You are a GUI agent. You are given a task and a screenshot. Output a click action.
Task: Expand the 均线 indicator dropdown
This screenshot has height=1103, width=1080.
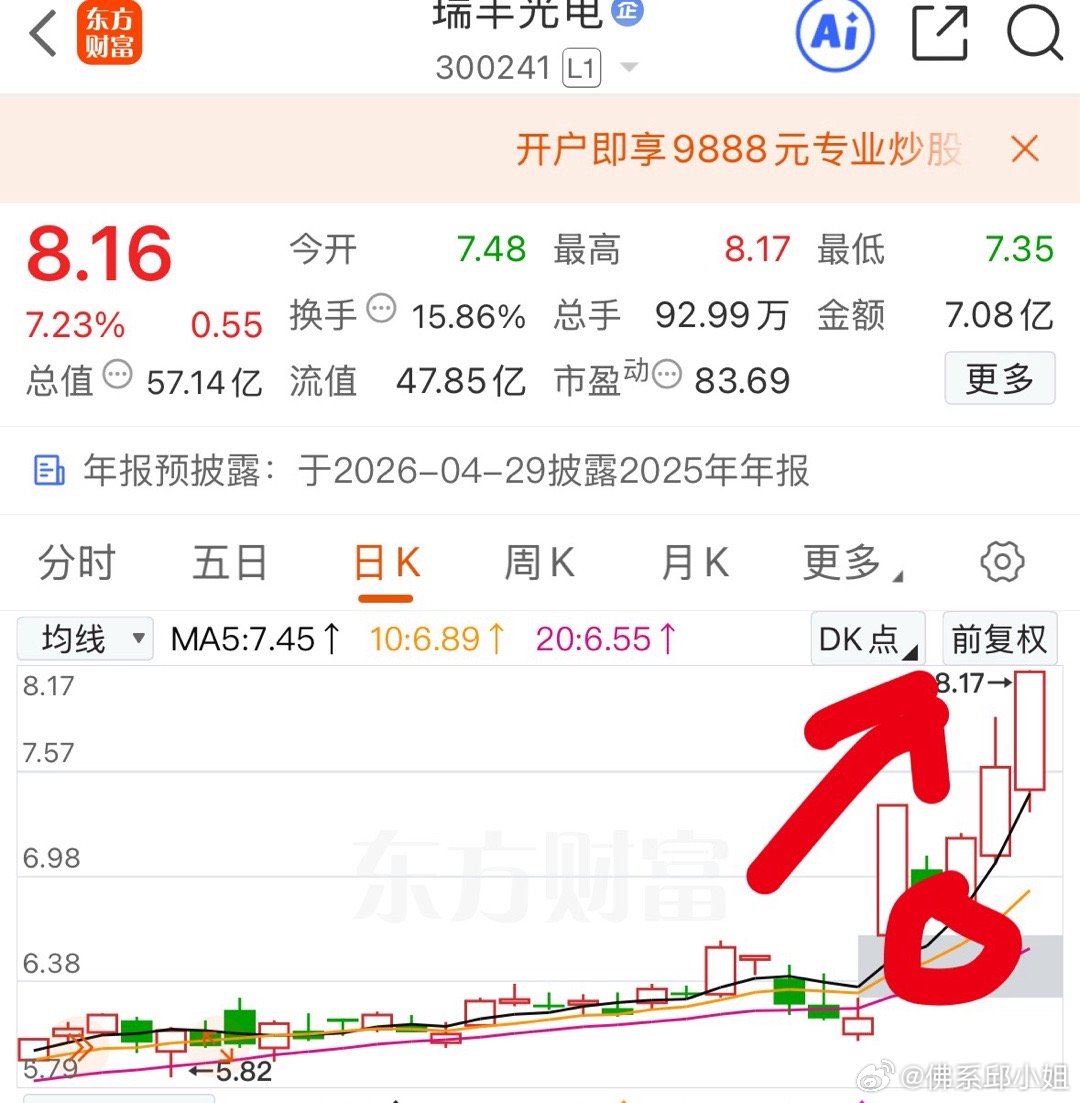85,638
